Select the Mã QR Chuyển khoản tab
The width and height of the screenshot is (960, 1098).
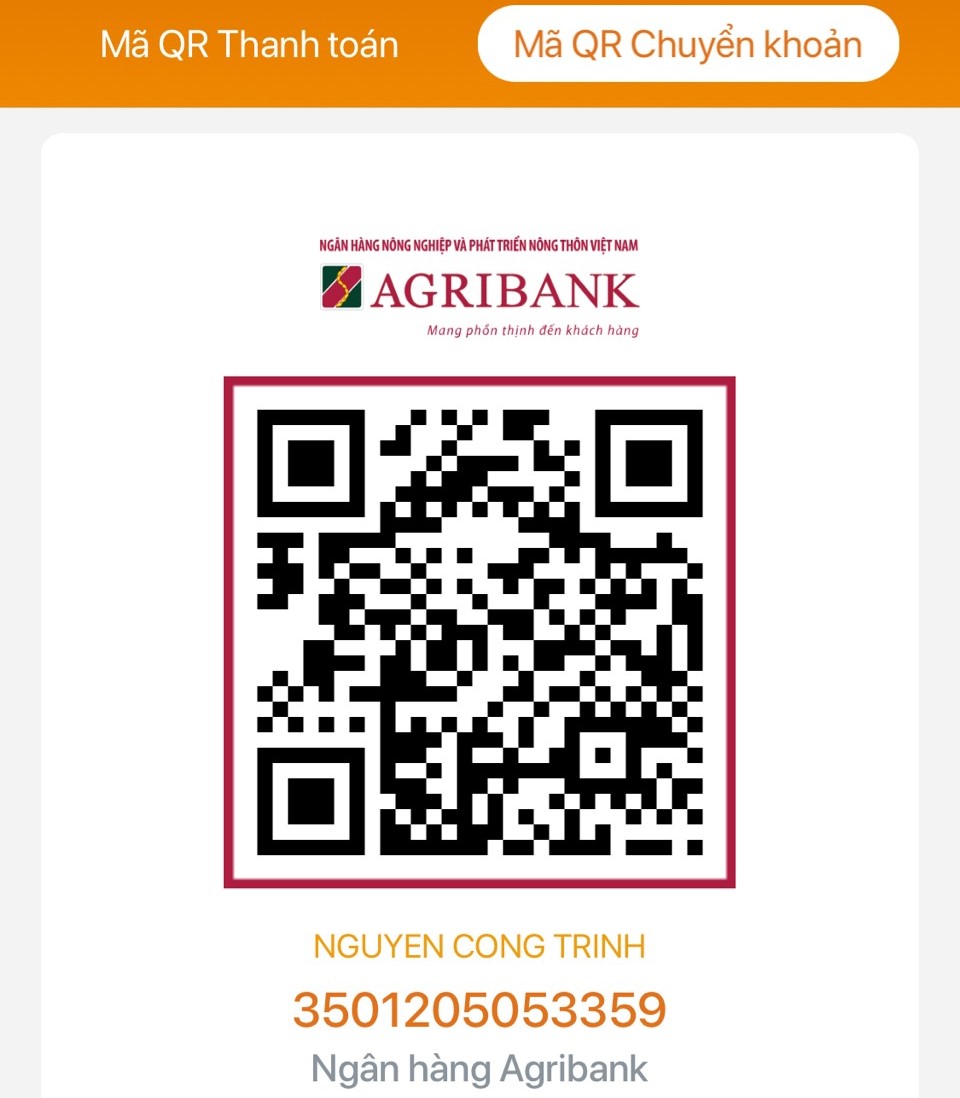tap(688, 45)
